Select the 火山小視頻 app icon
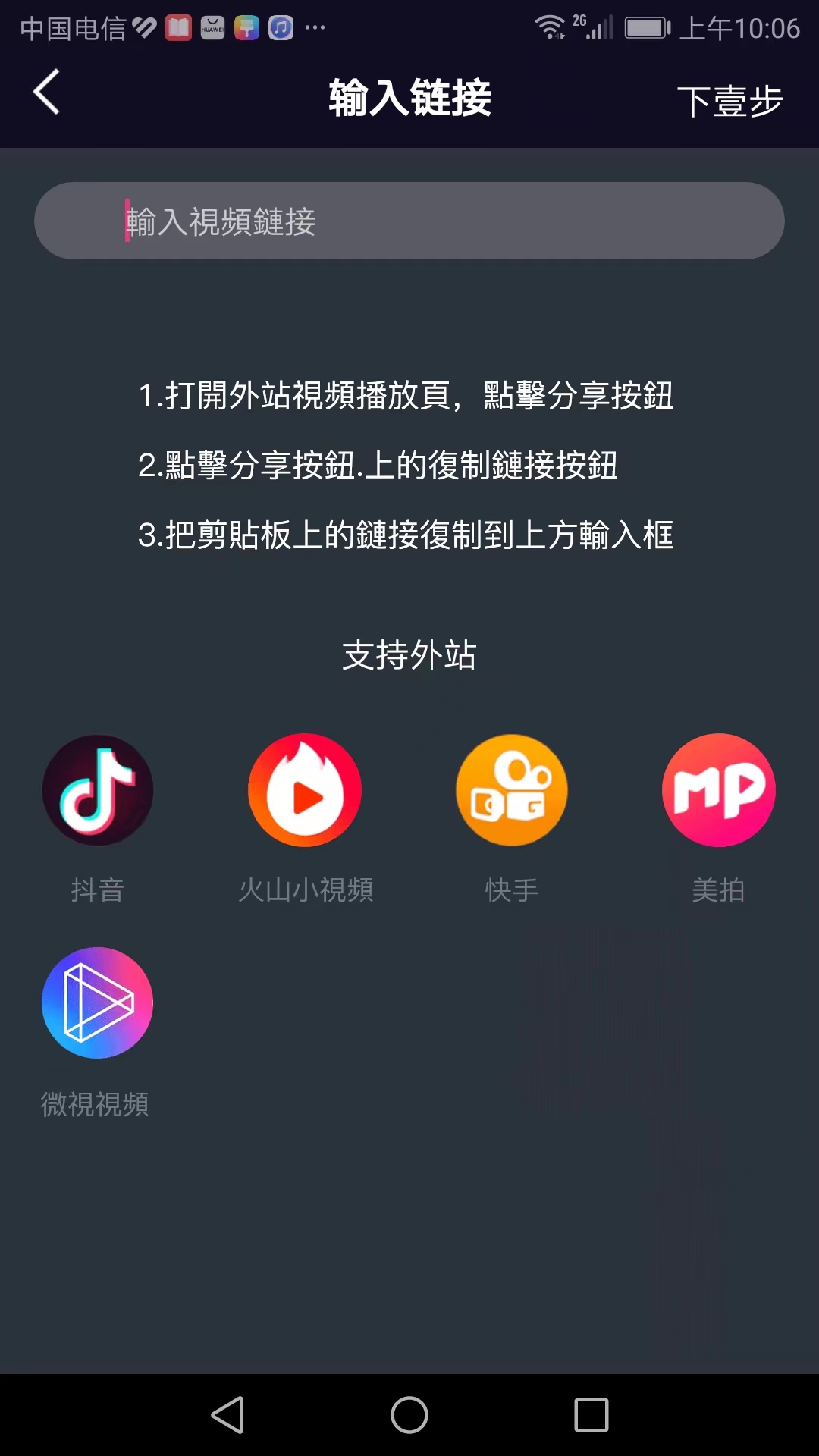The width and height of the screenshot is (819, 1456). coord(305,790)
